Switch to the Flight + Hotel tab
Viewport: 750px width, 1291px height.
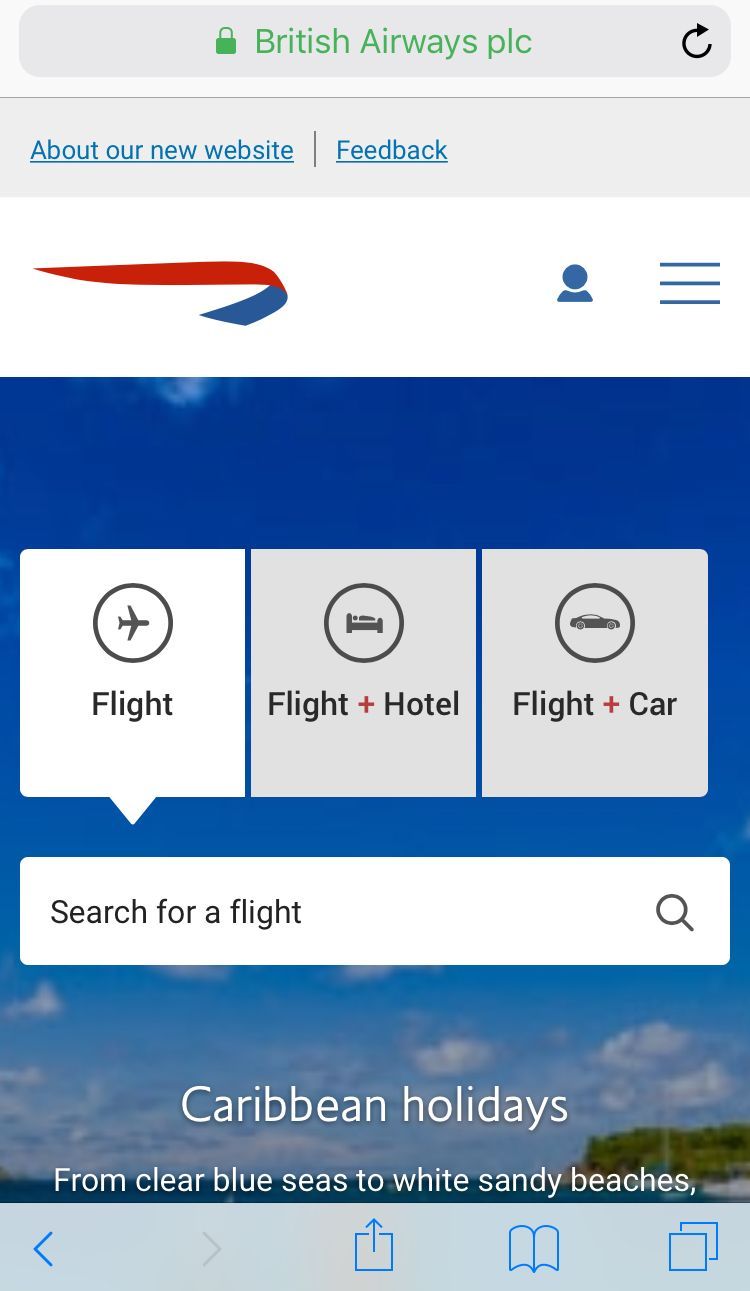click(x=364, y=673)
